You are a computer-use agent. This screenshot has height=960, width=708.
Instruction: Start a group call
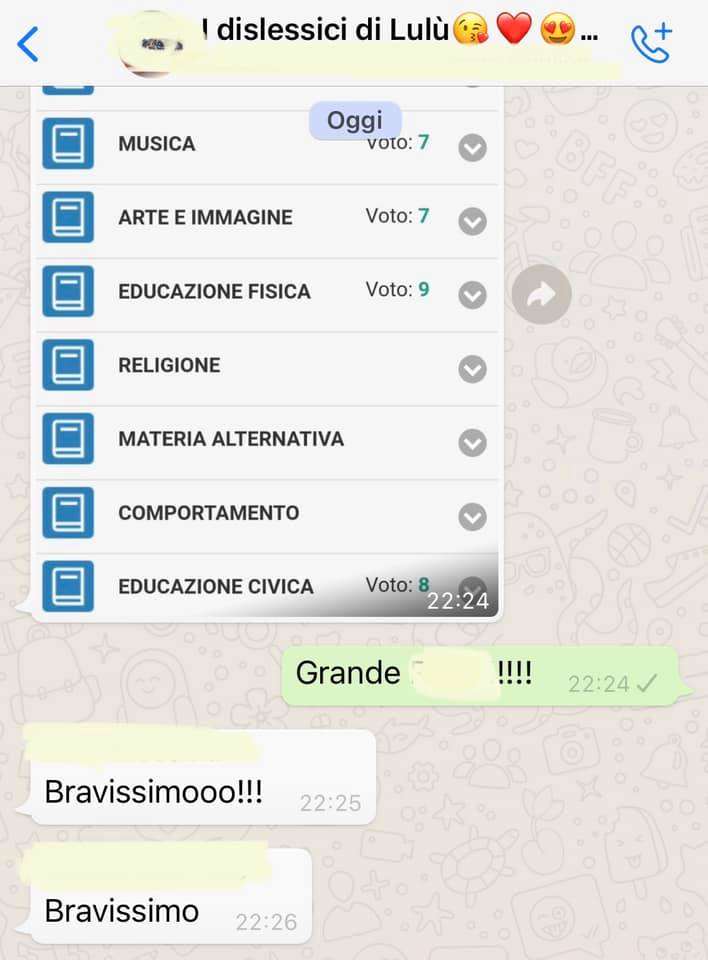pyautogui.click(x=652, y=43)
